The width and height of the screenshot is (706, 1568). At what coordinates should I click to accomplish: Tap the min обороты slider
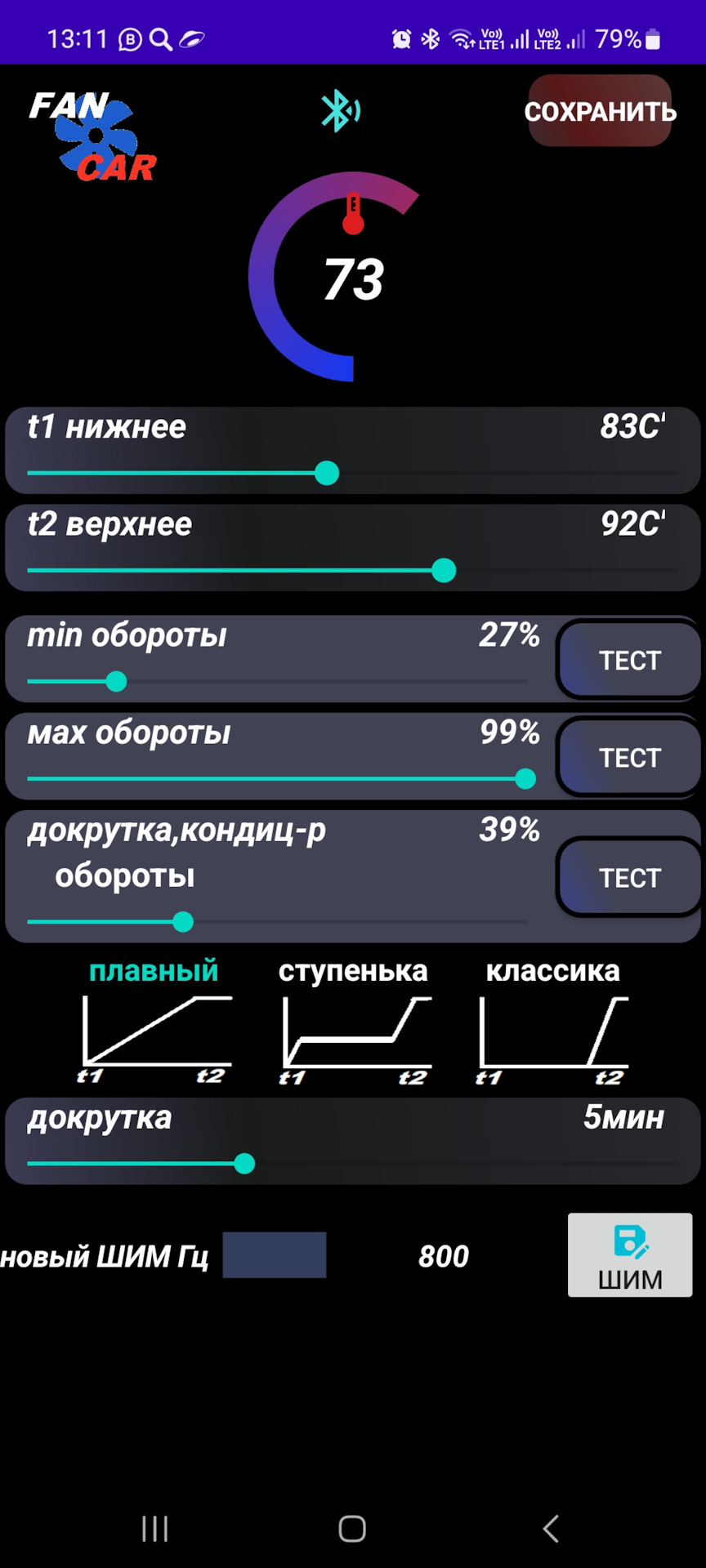coord(117,681)
